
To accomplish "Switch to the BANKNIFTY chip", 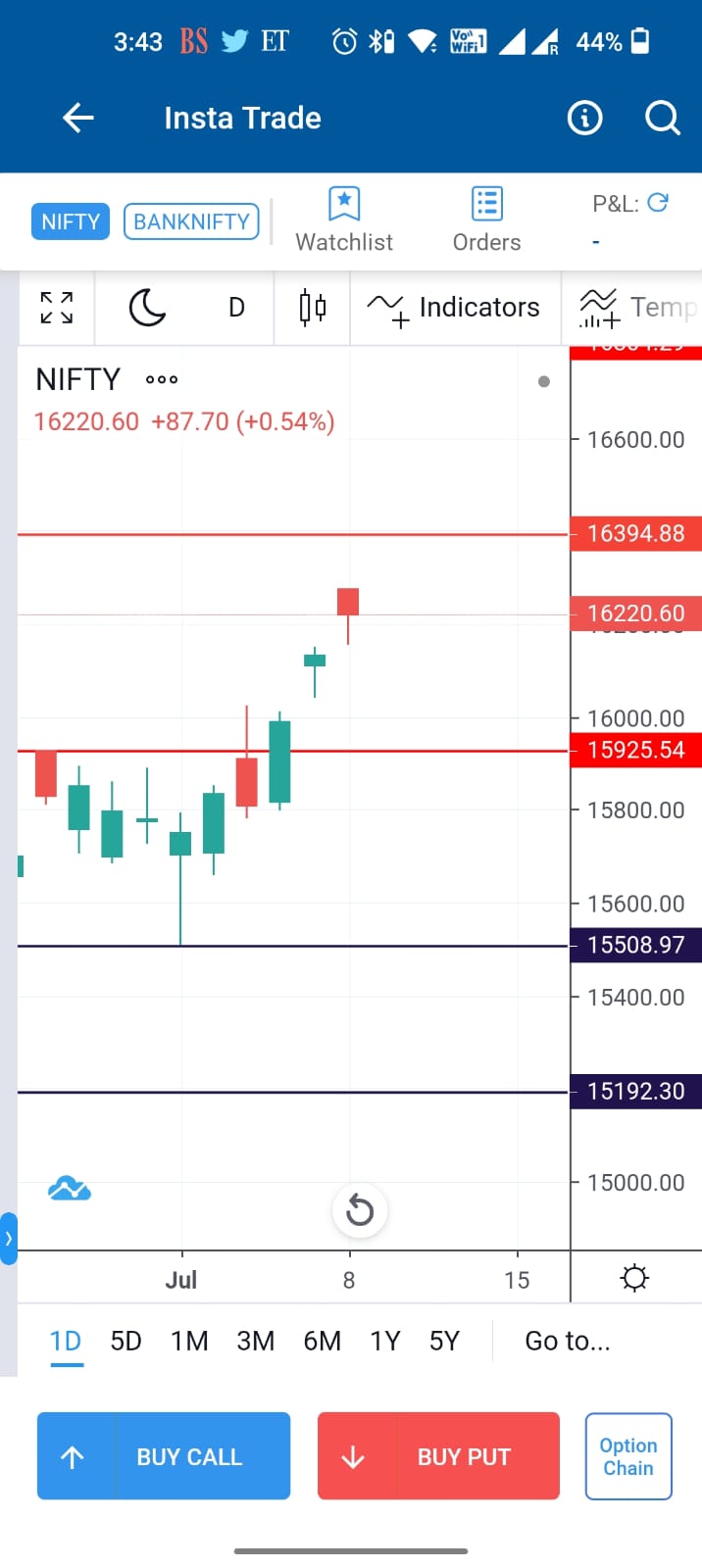I will [191, 221].
